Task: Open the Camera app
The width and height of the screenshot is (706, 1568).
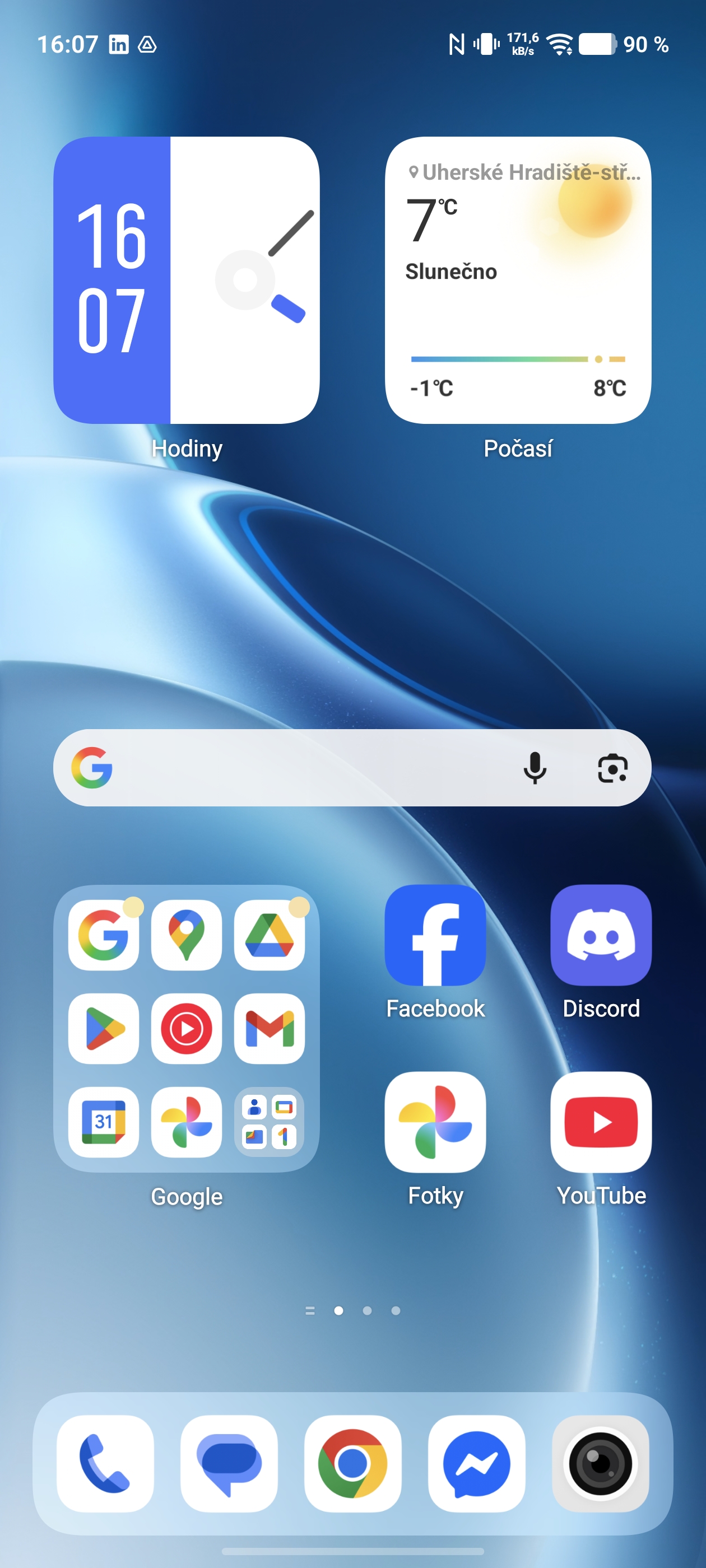Action: tap(600, 1463)
